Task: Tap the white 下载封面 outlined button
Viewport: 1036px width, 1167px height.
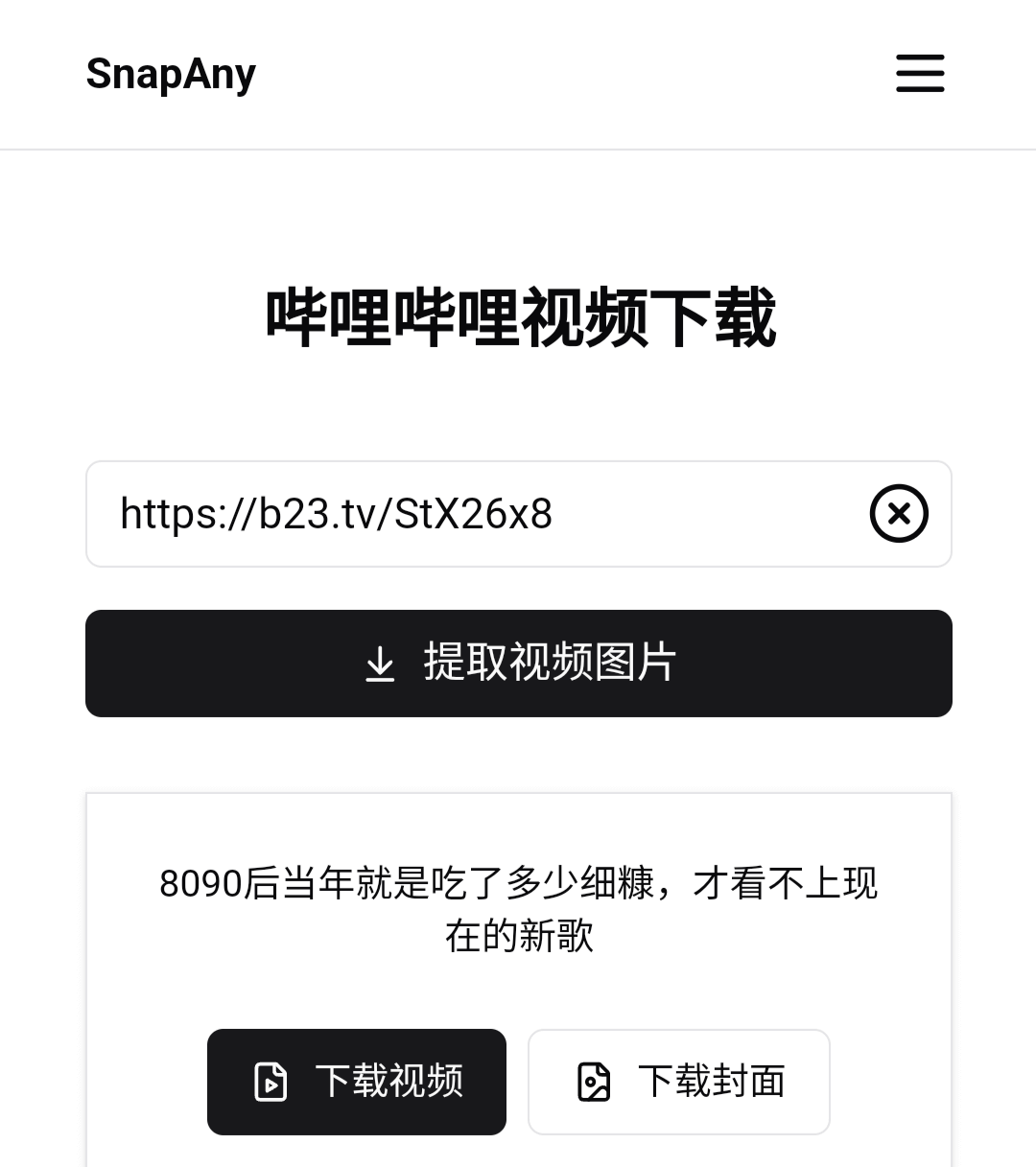Action: tap(678, 1082)
